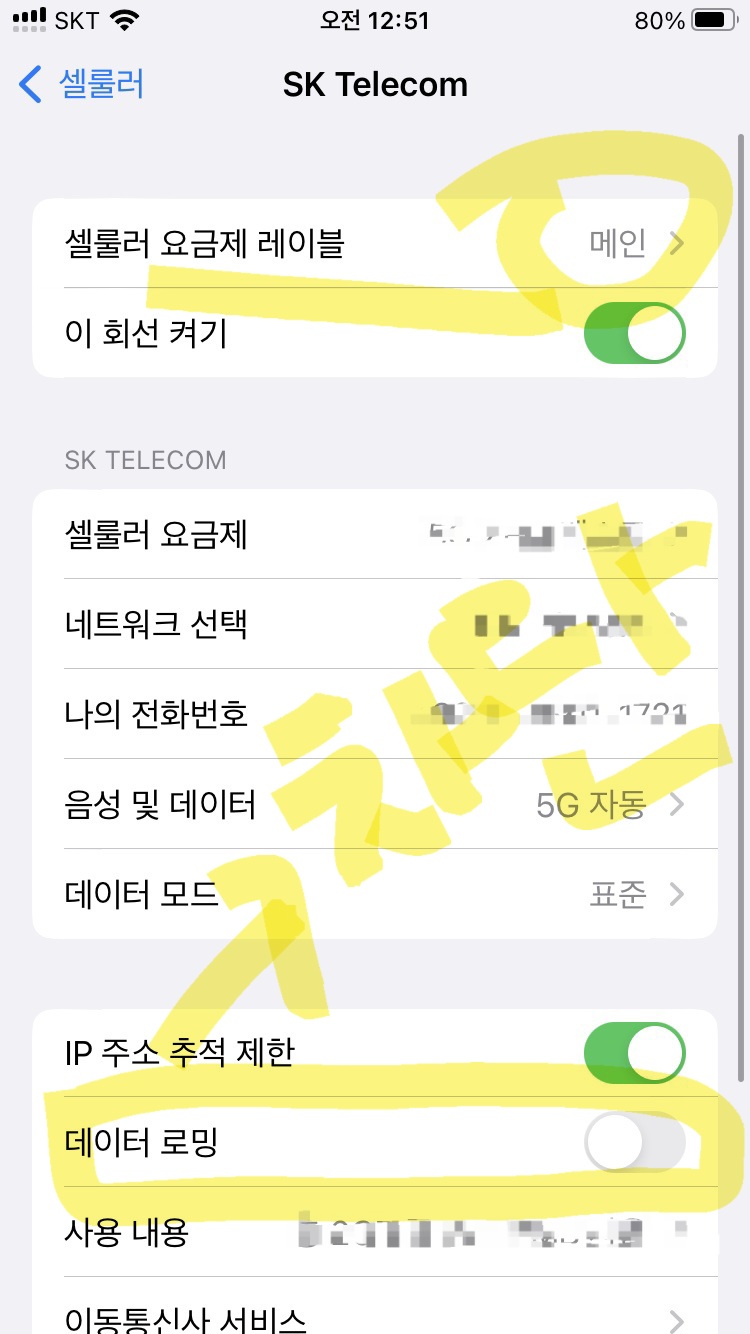Screen dimensions: 750x1334
Task: Open 음성 및 데이터 settings
Action: [375, 804]
